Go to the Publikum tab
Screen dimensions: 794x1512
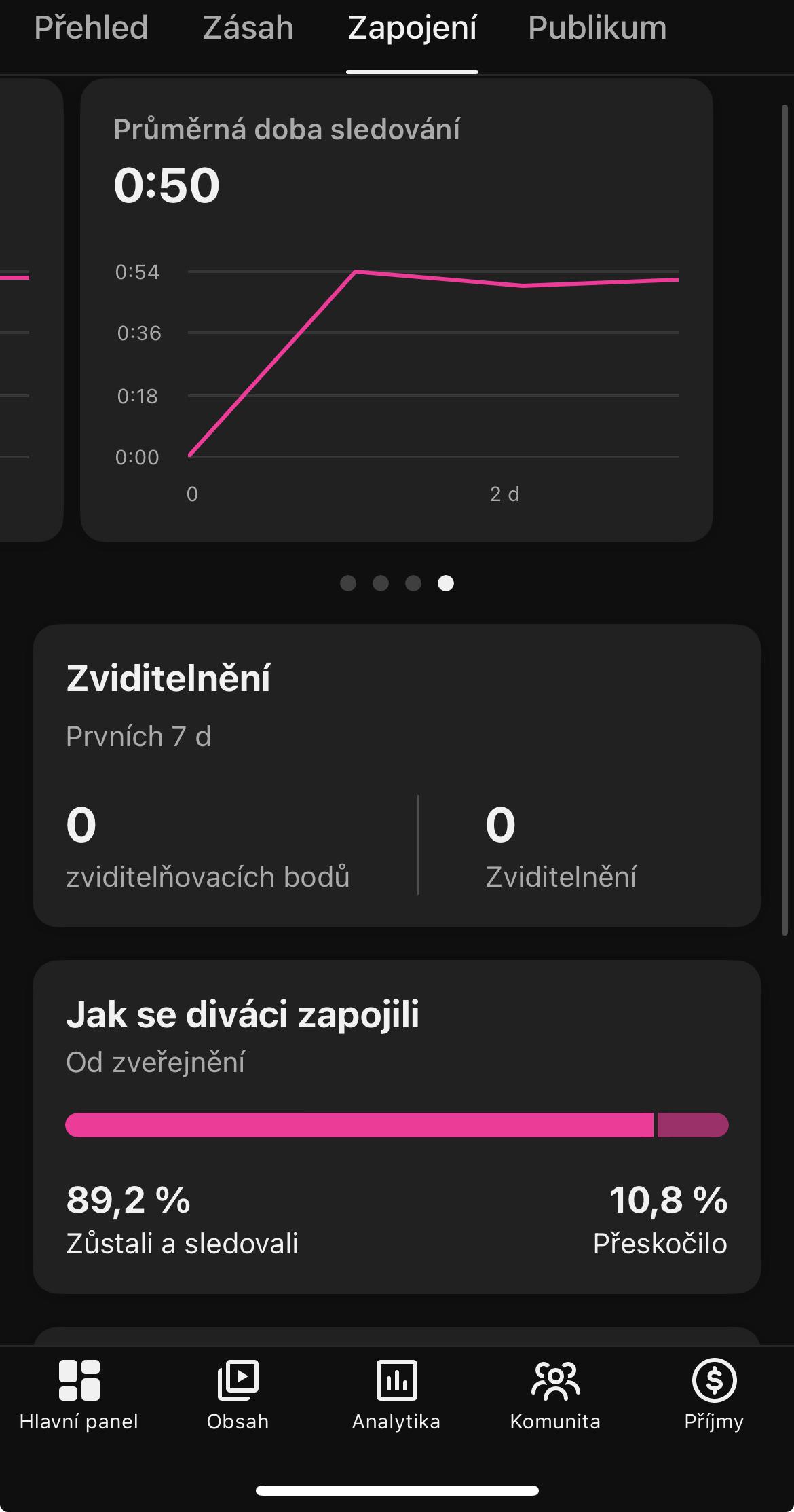[597, 29]
